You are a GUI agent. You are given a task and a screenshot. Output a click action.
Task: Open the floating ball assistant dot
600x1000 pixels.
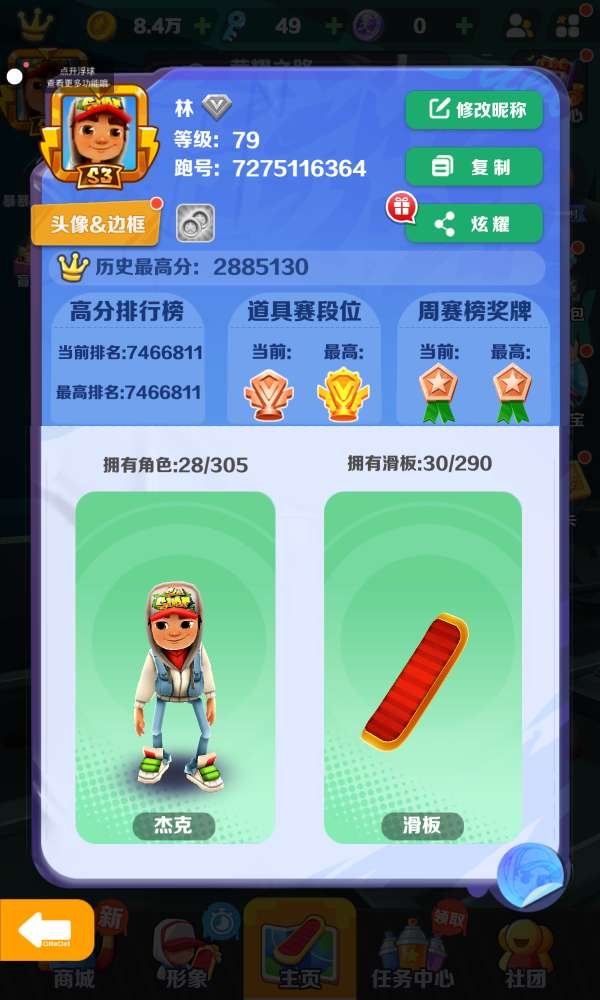coord(14,76)
